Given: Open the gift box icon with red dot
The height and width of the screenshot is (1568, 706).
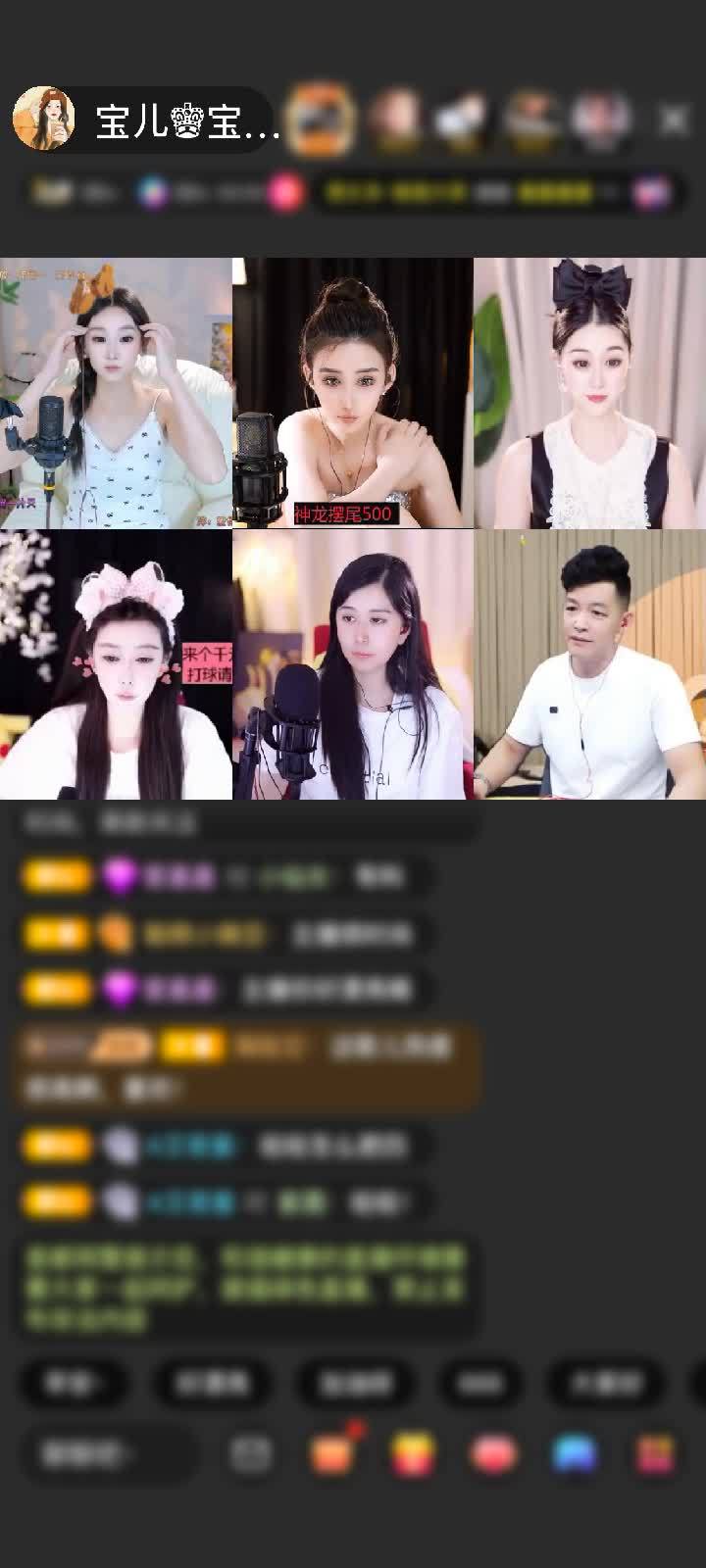Looking at the screenshot, I should pyautogui.click(x=333, y=1452).
